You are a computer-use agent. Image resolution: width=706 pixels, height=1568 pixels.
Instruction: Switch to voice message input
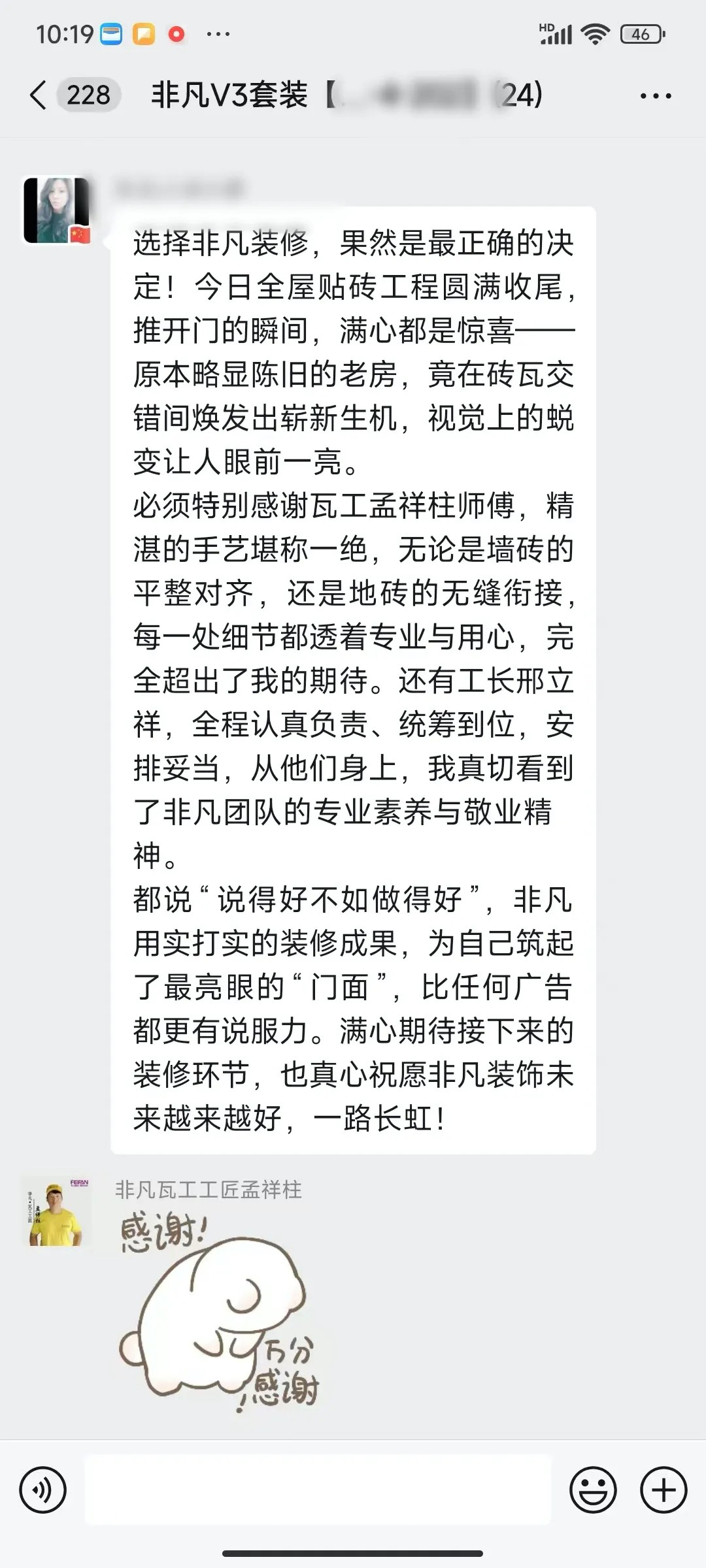pyautogui.click(x=43, y=1491)
